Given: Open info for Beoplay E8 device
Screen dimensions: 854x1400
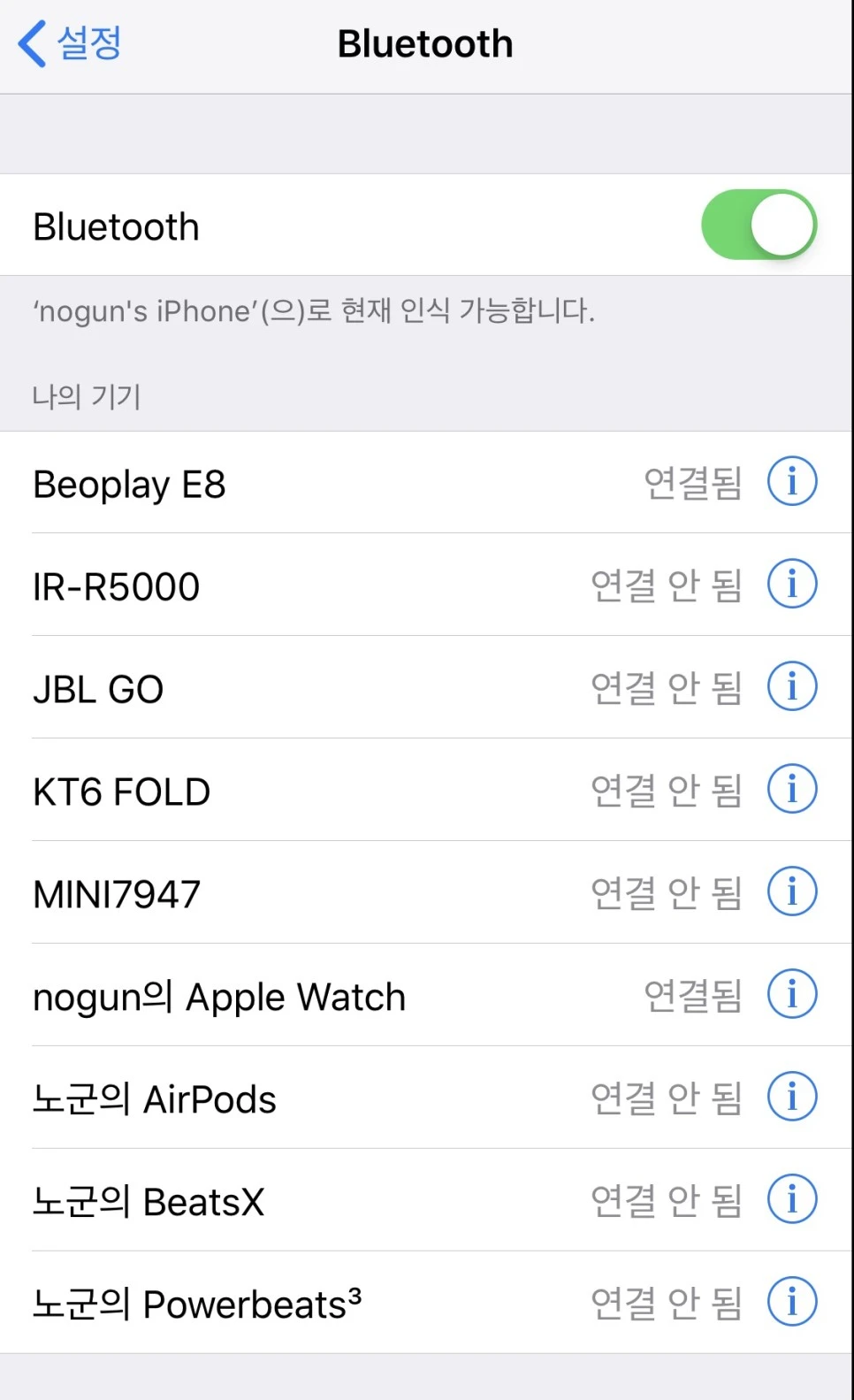Looking at the screenshot, I should click(792, 481).
